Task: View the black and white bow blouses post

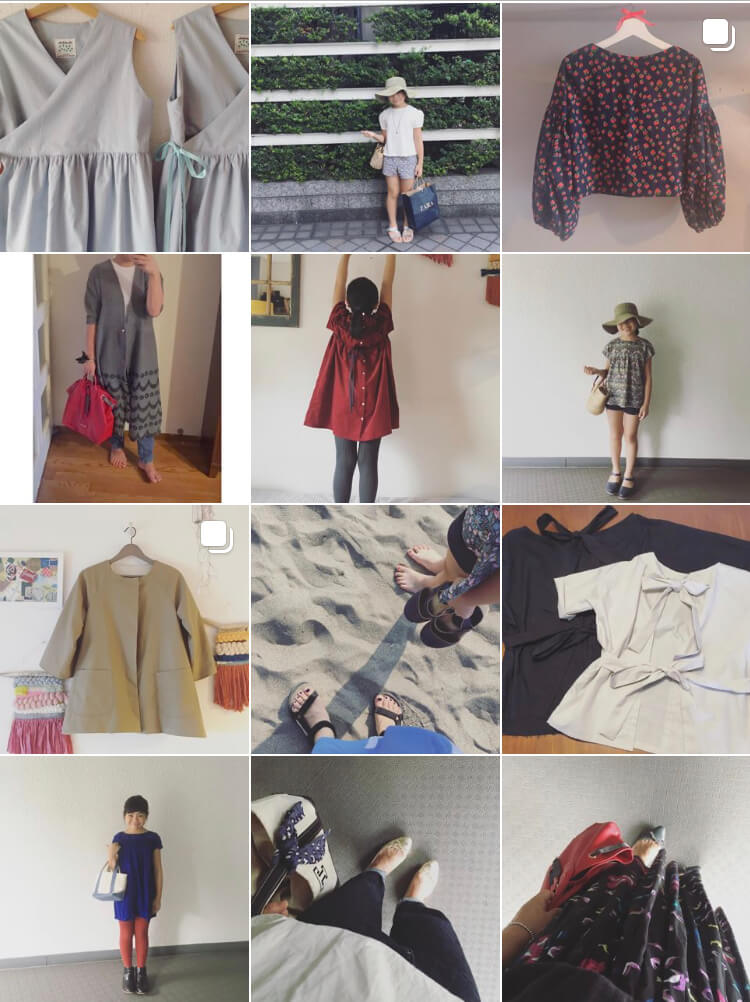Action: pos(626,629)
